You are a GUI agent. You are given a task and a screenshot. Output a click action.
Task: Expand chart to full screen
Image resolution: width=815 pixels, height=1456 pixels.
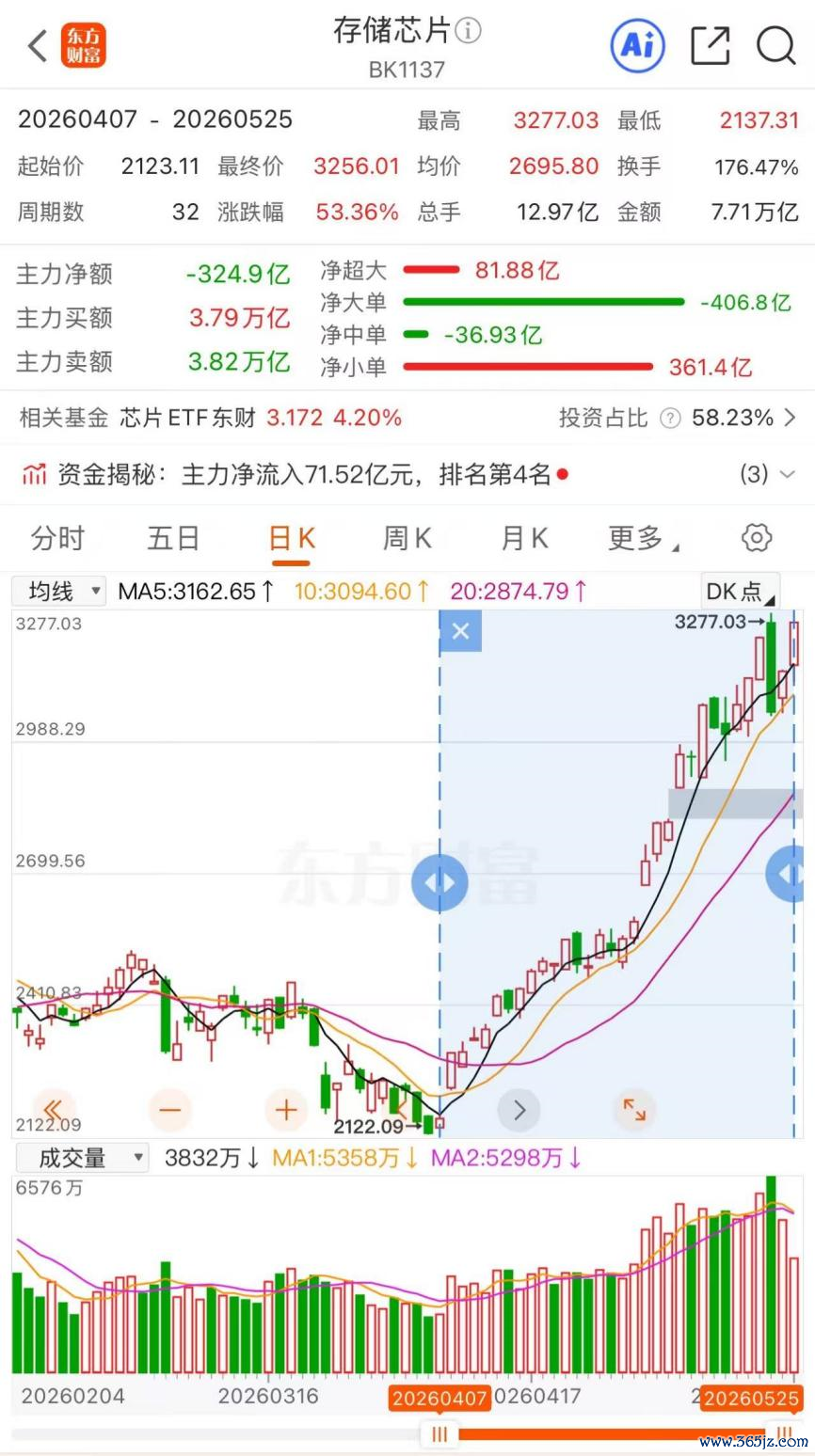coord(635,1110)
